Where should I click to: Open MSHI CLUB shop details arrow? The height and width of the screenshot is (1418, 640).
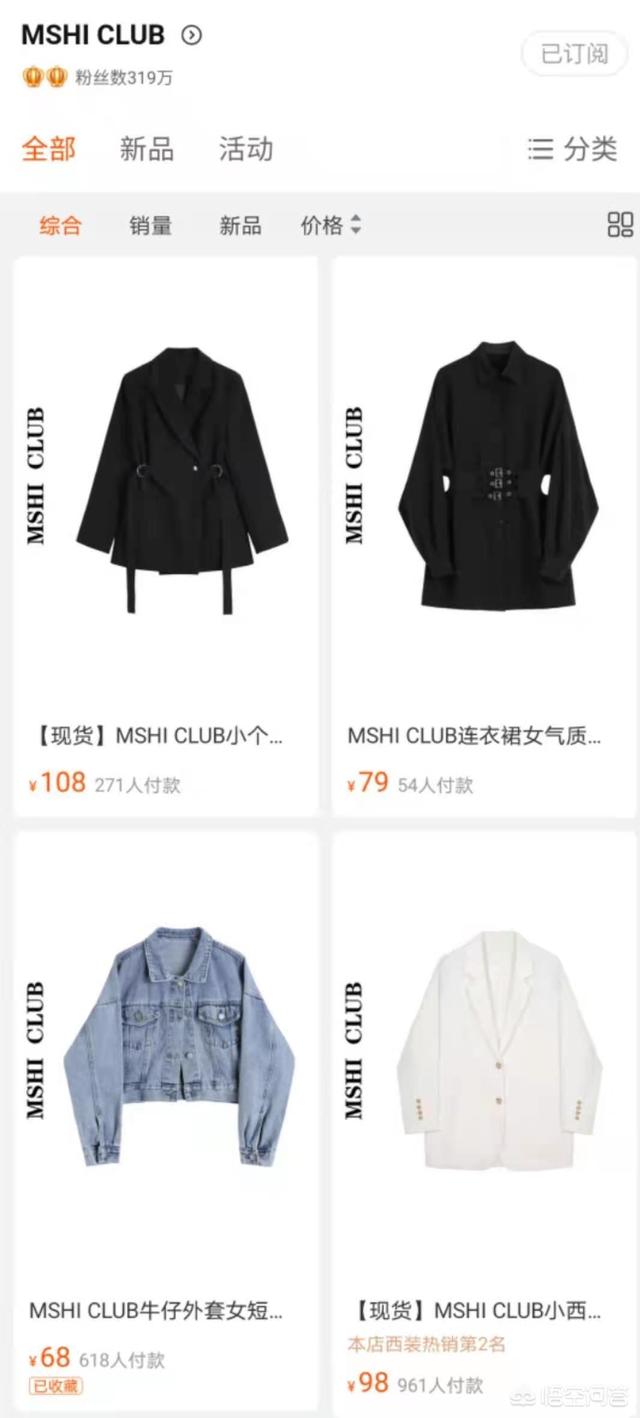tap(191, 35)
